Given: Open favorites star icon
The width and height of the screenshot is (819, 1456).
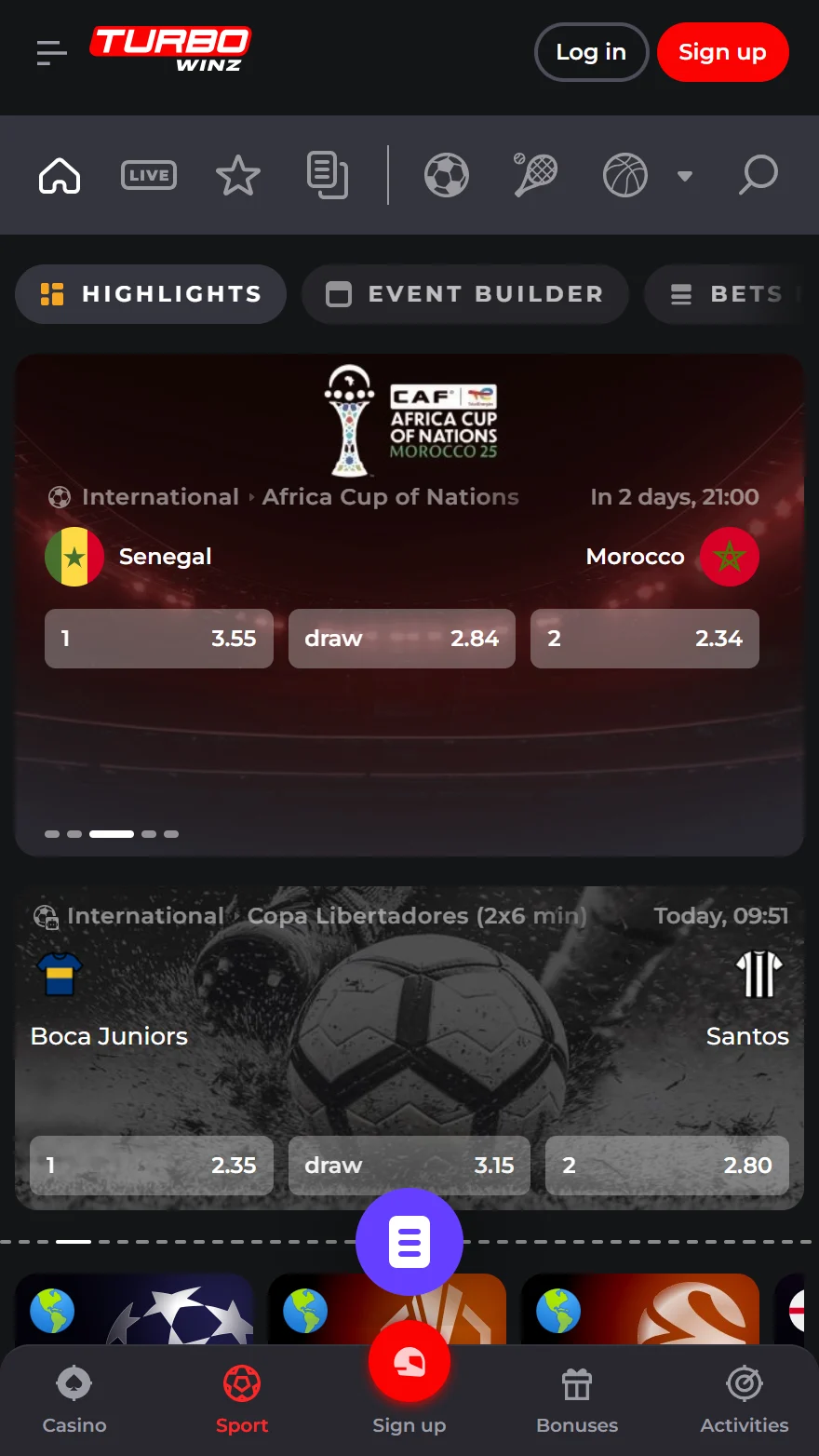Looking at the screenshot, I should (x=238, y=175).
